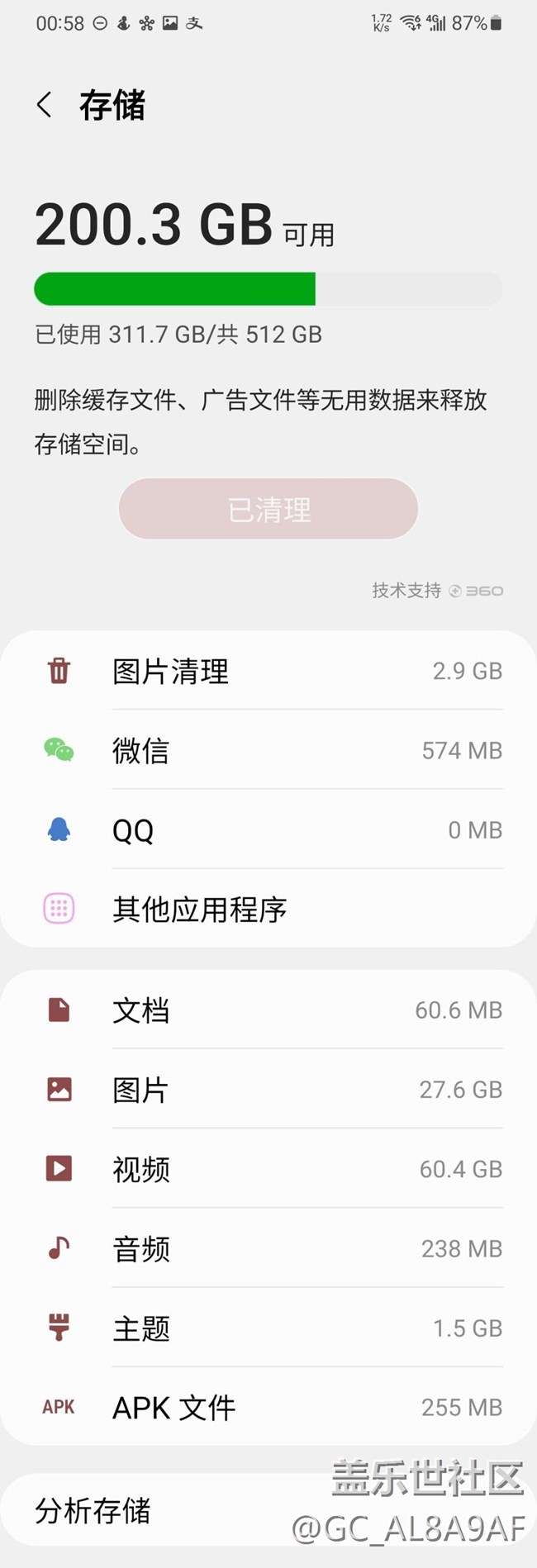Open APK 文件 list
The image size is (537, 1568).
tap(268, 1407)
